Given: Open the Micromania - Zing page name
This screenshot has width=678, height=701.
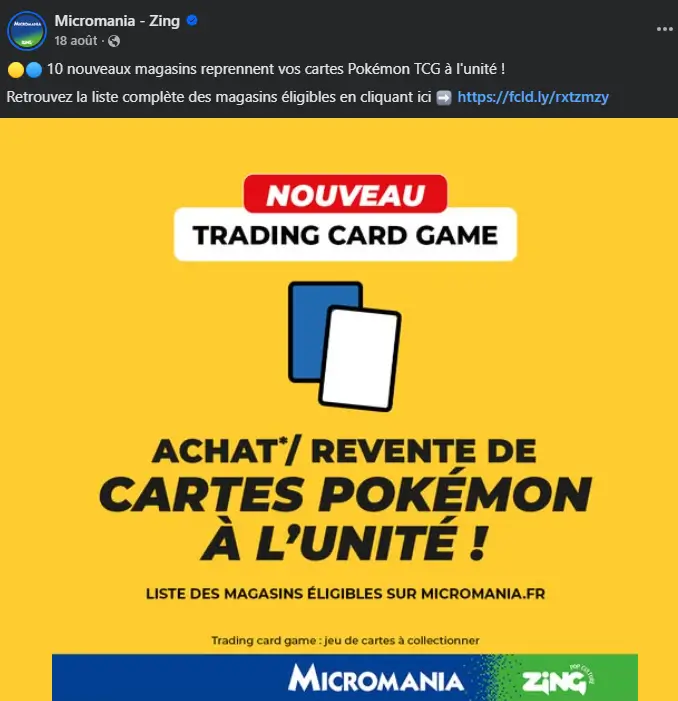Looking at the screenshot, I should click(x=116, y=21).
